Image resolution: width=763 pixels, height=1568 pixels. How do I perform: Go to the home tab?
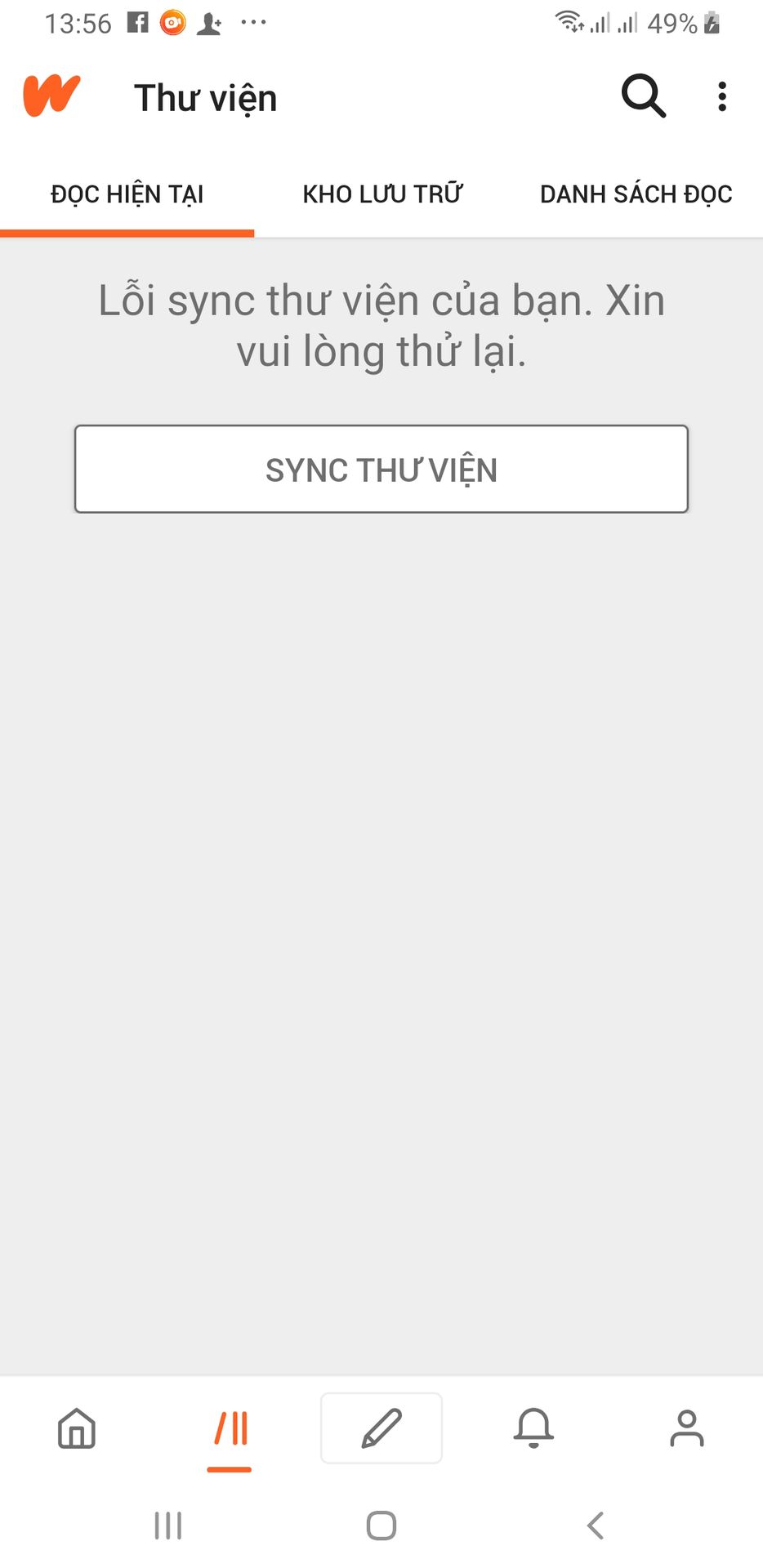(77, 1428)
